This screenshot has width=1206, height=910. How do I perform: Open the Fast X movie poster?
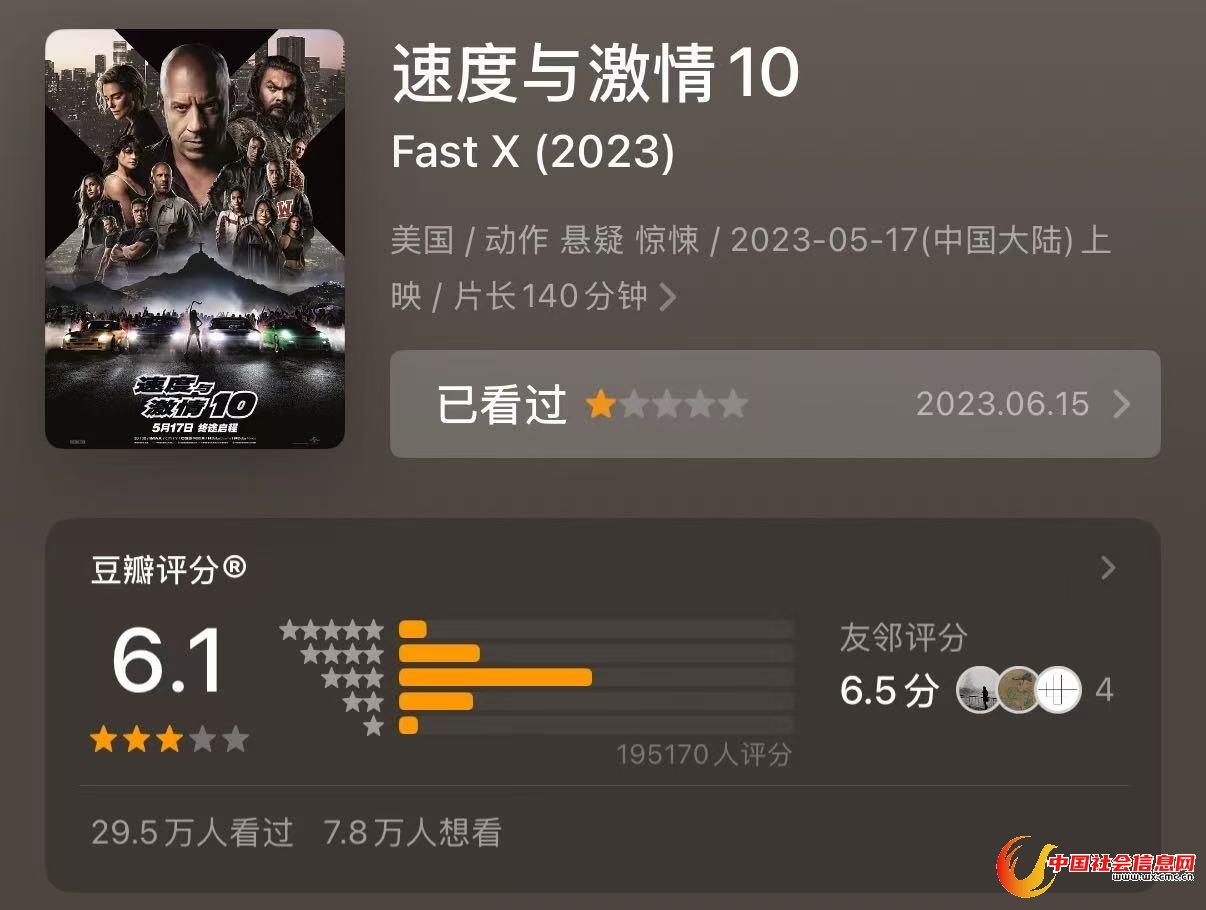point(195,238)
